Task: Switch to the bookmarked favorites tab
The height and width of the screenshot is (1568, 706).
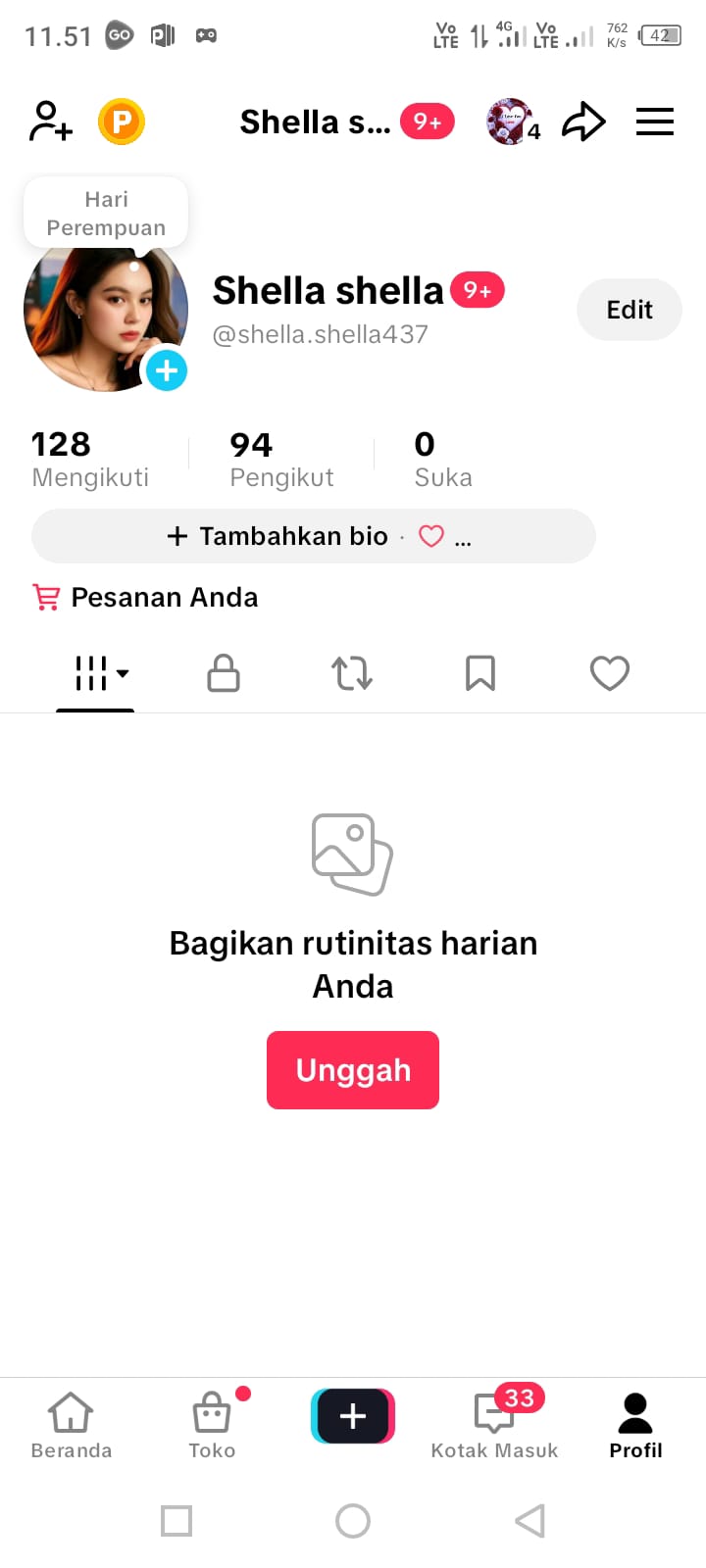Action: coord(480,673)
